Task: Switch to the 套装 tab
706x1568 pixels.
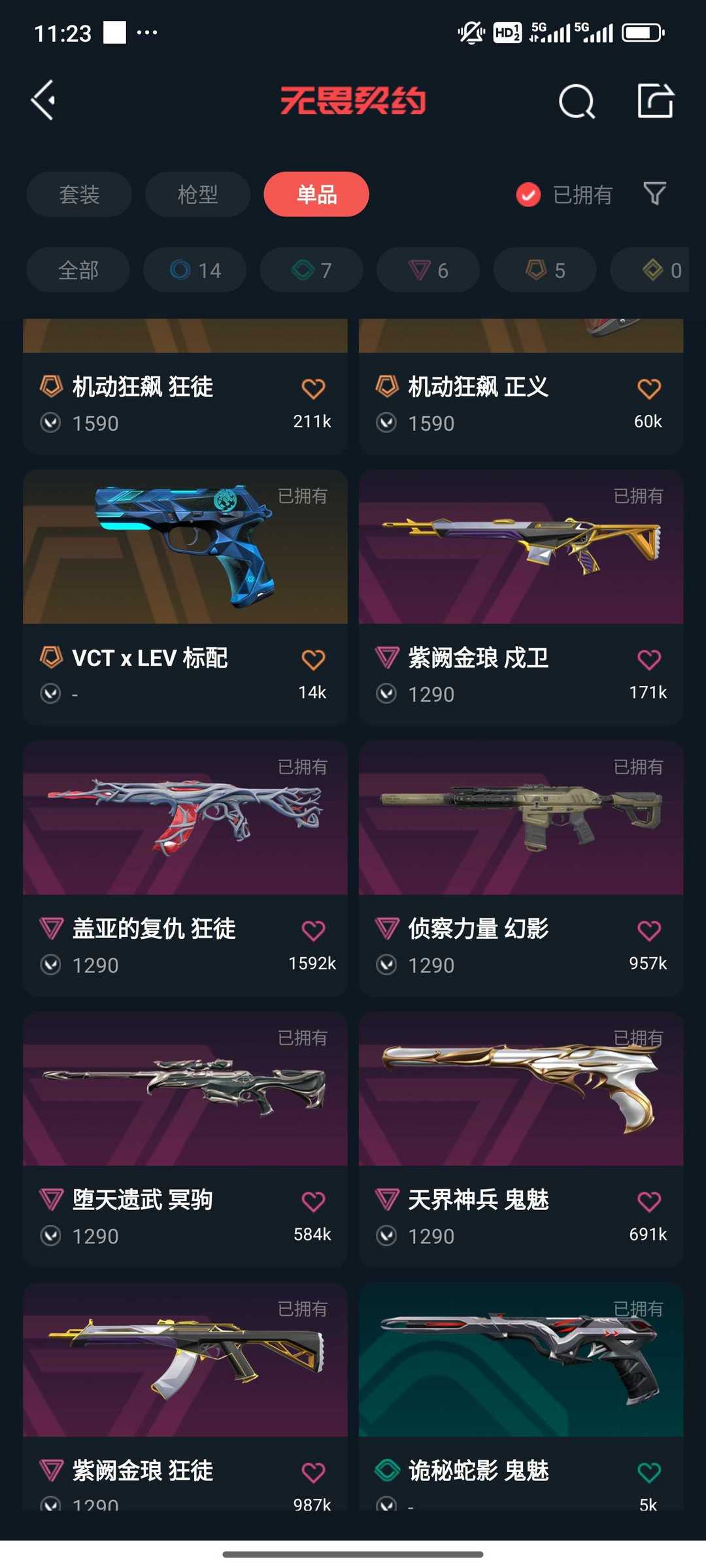Action: [79, 194]
